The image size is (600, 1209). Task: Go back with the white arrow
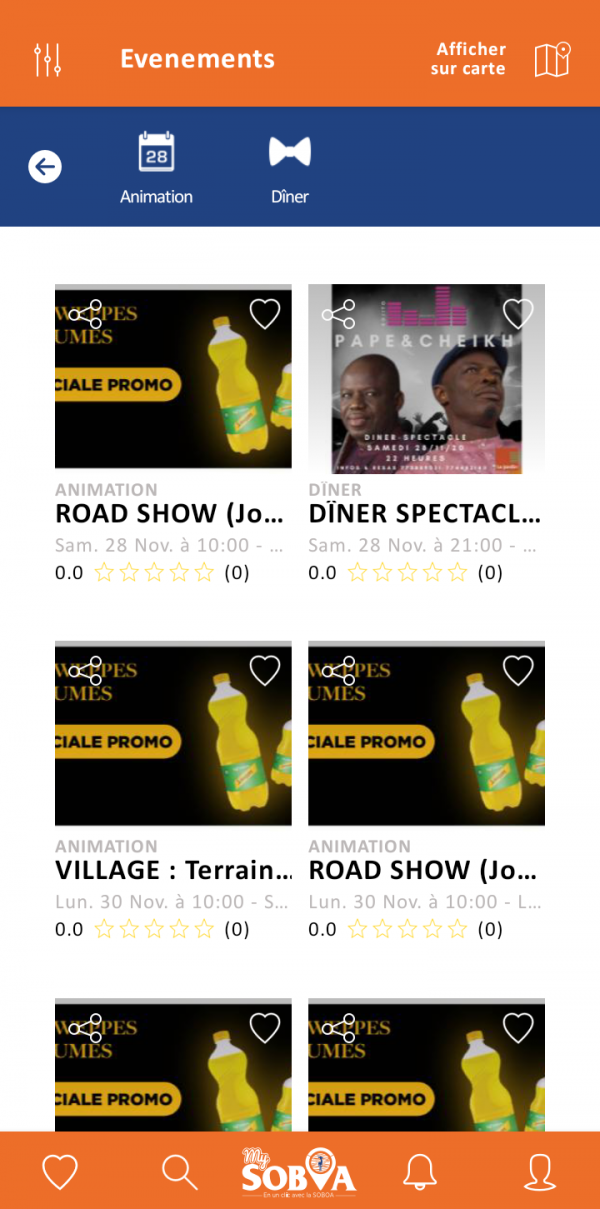coord(45,167)
